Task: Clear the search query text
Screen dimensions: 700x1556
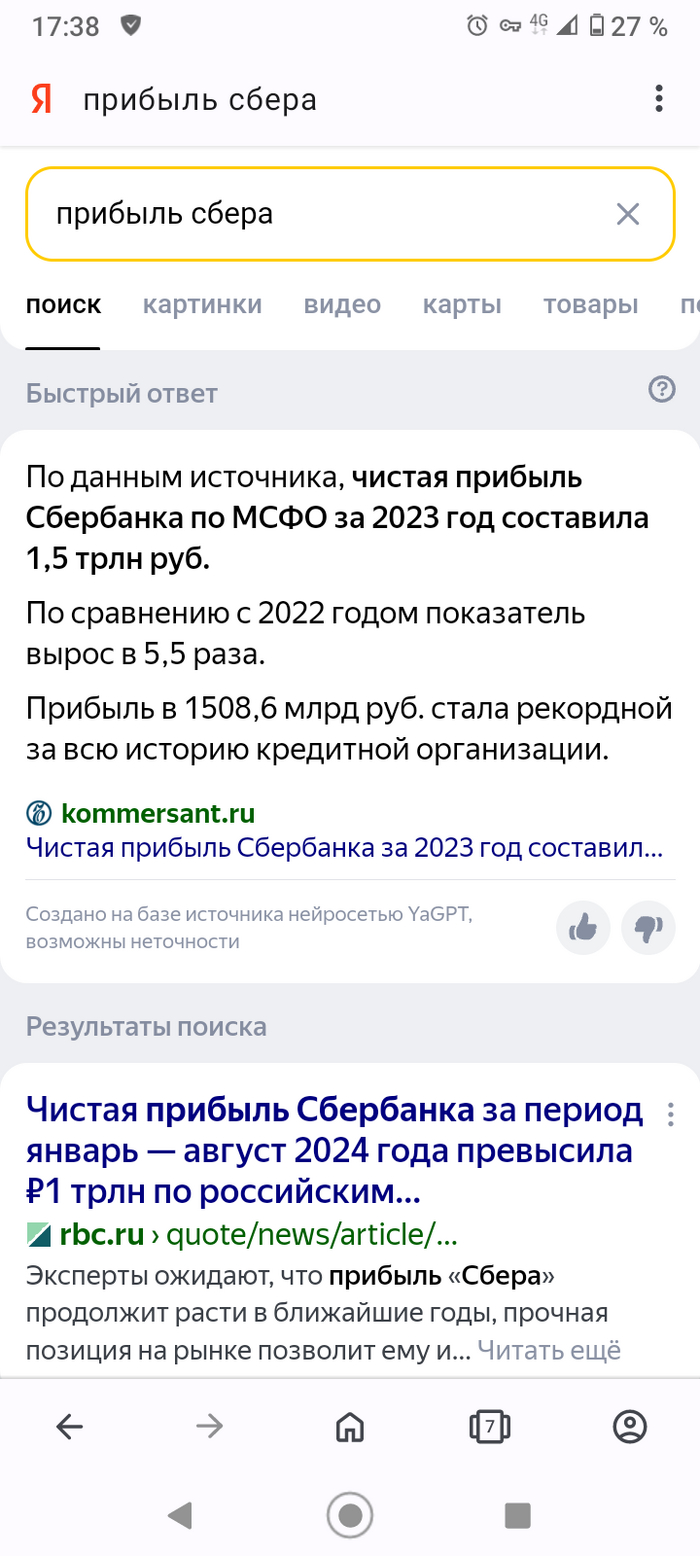Action: [627, 214]
